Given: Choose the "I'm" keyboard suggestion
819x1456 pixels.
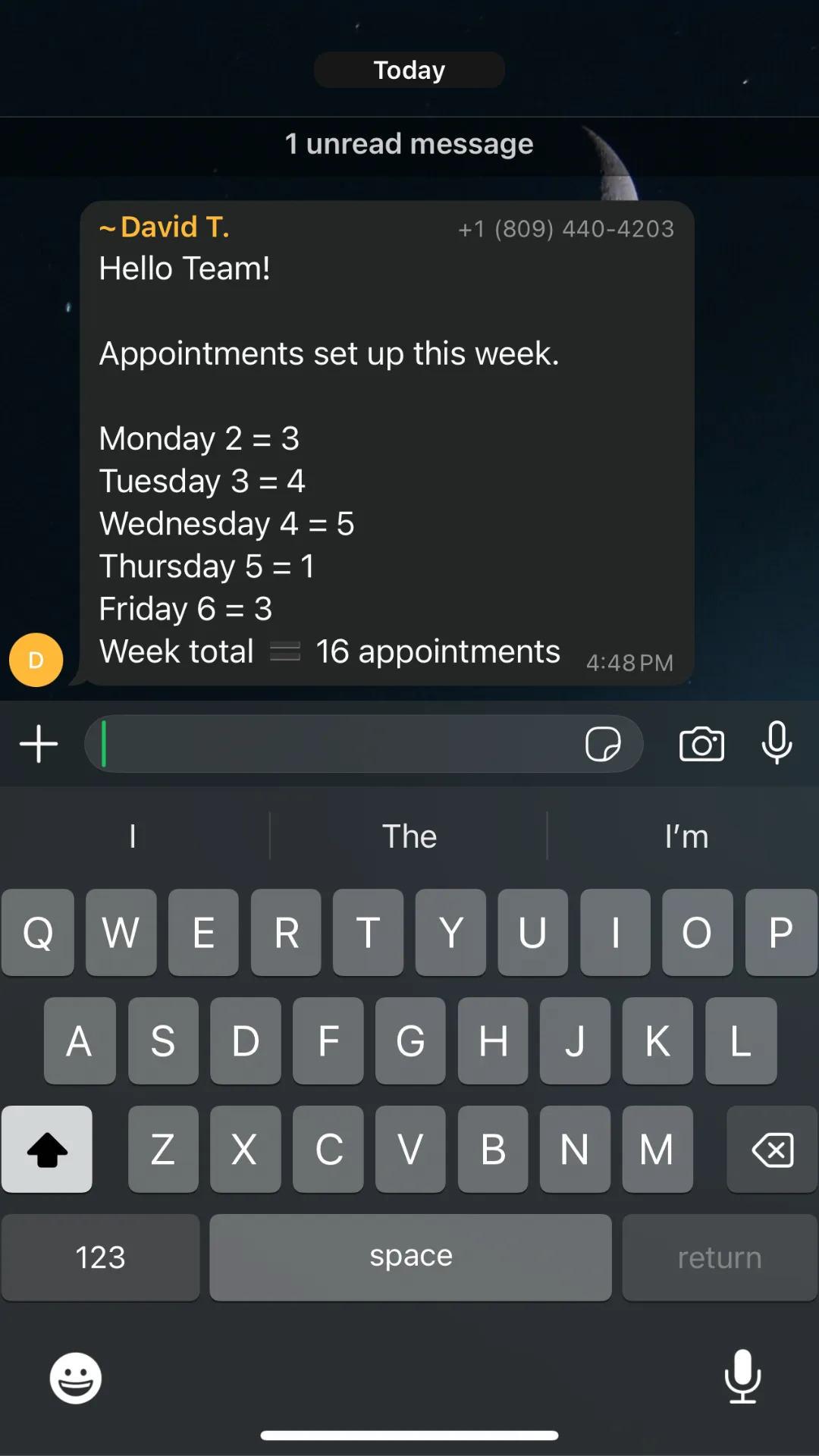Looking at the screenshot, I should 686,836.
